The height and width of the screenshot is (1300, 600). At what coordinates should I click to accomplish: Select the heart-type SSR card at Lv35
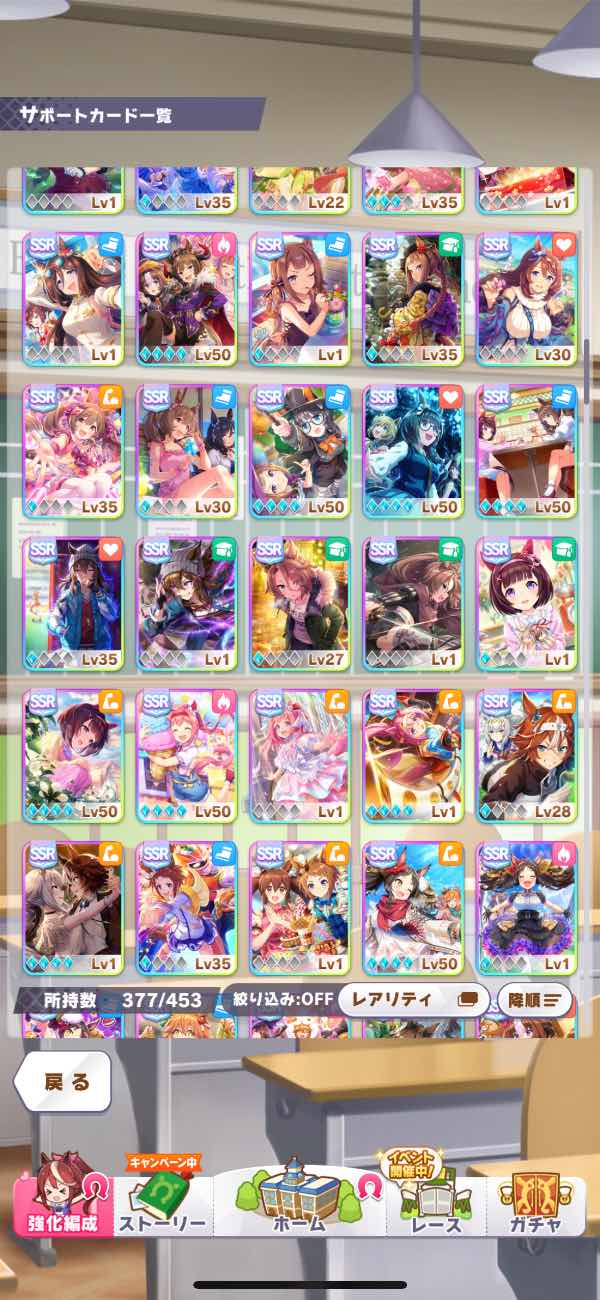click(73, 602)
